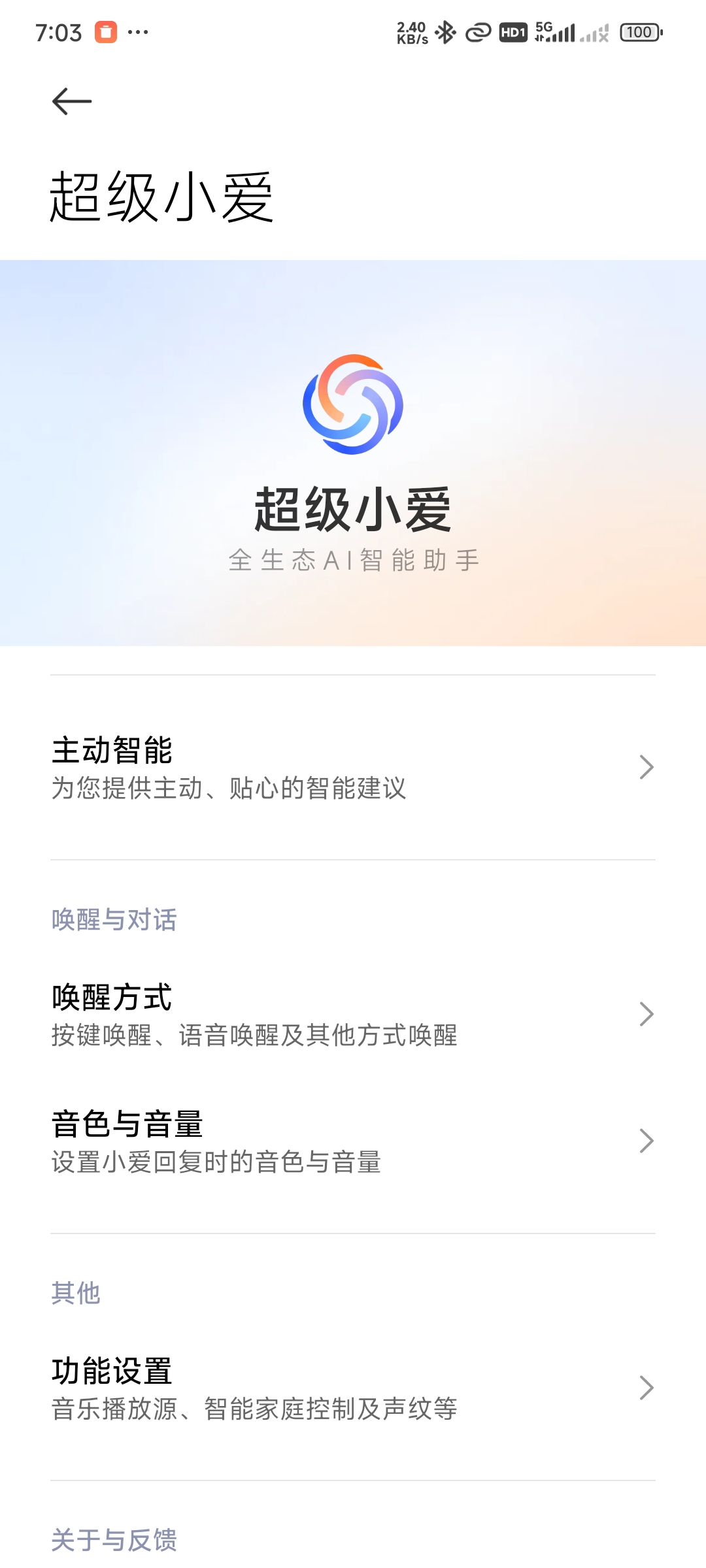Open 功能设置 feature settings
Screen dimensions: 706x1568
click(353, 1388)
